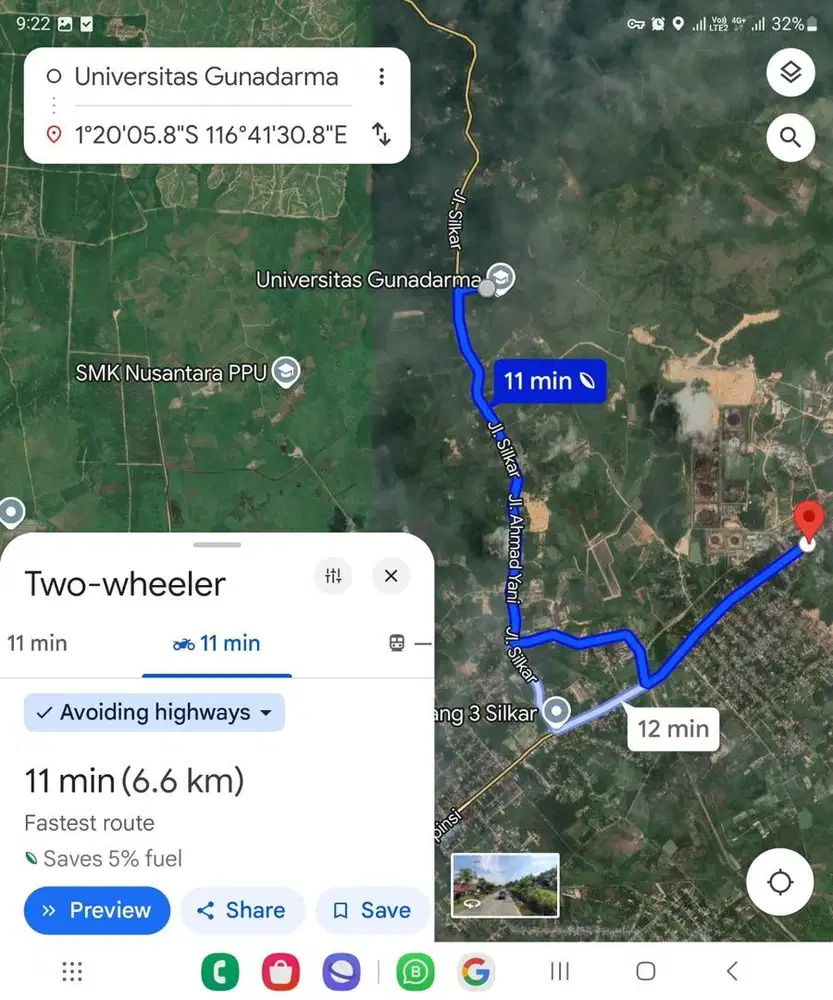Viewport: 833px width, 1000px height.
Task: Open the Street View thumbnail
Action: (x=504, y=885)
